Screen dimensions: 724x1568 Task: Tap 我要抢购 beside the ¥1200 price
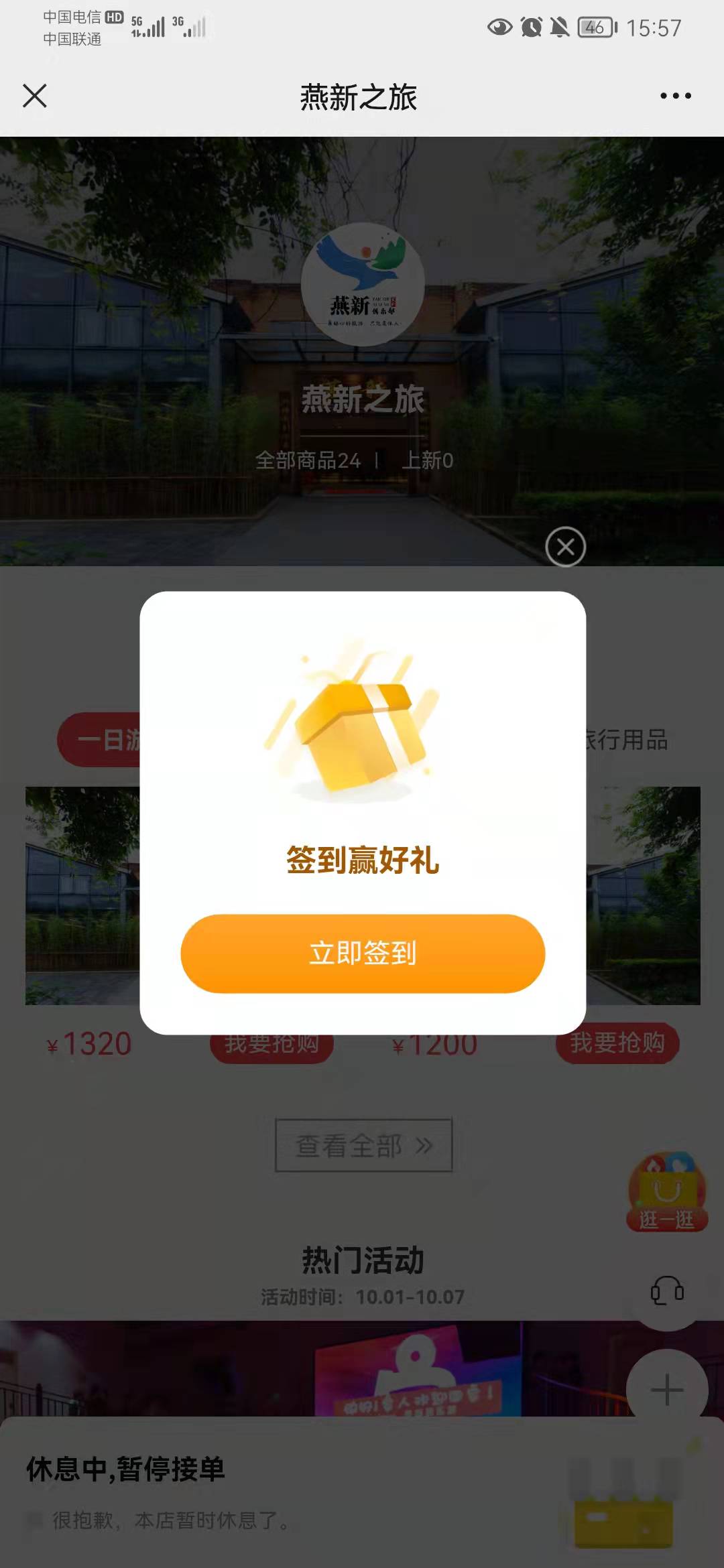click(x=617, y=1043)
